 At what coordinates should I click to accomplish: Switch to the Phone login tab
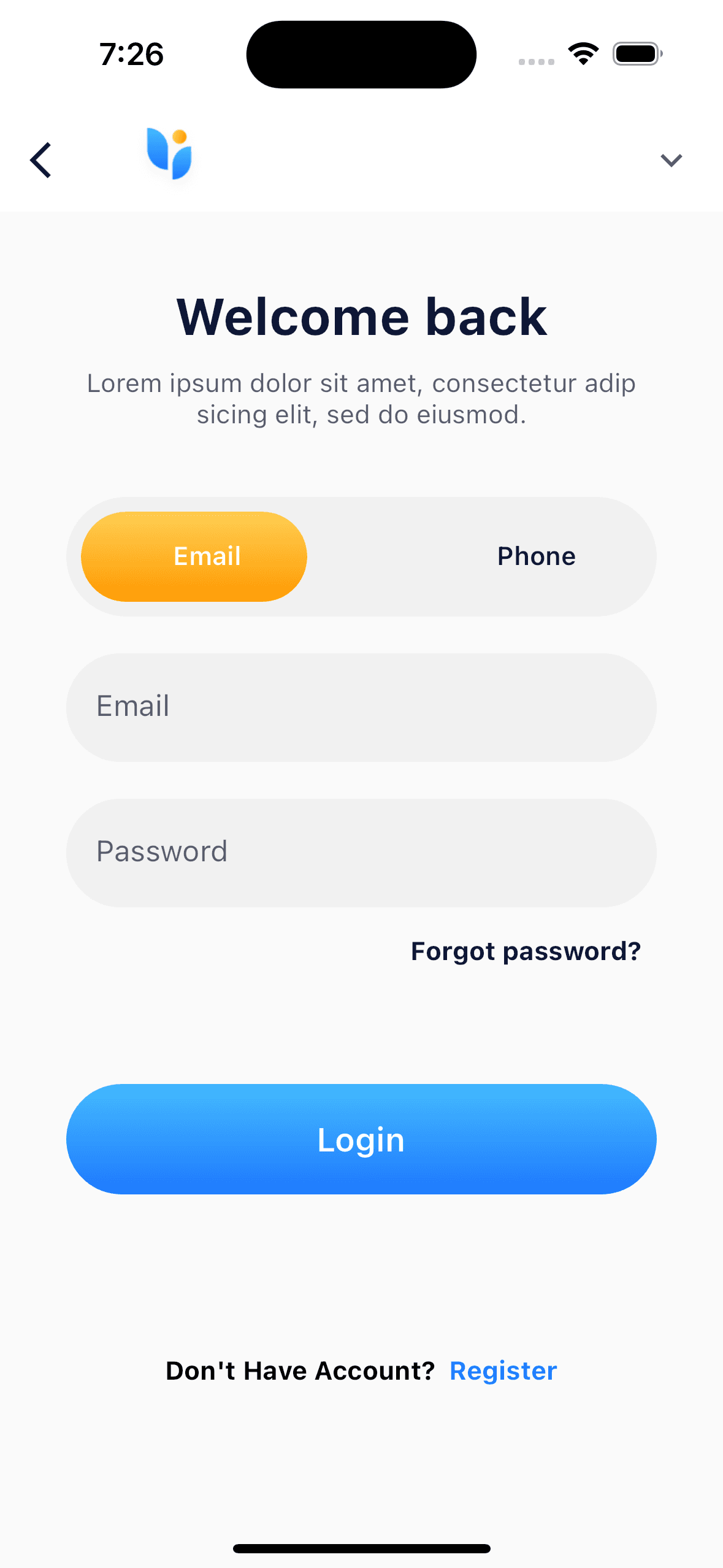[536, 556]
